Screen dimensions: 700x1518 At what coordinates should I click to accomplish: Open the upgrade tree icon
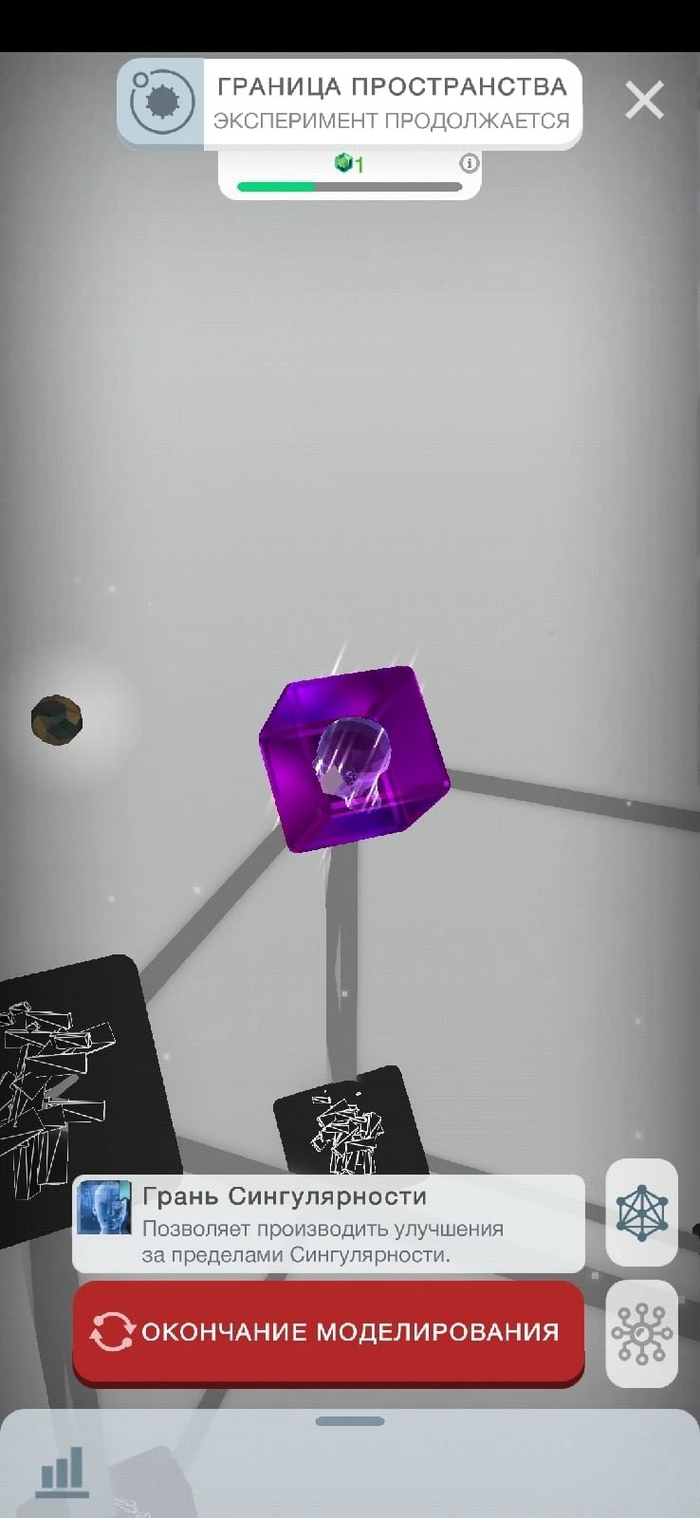[641, 1333]
